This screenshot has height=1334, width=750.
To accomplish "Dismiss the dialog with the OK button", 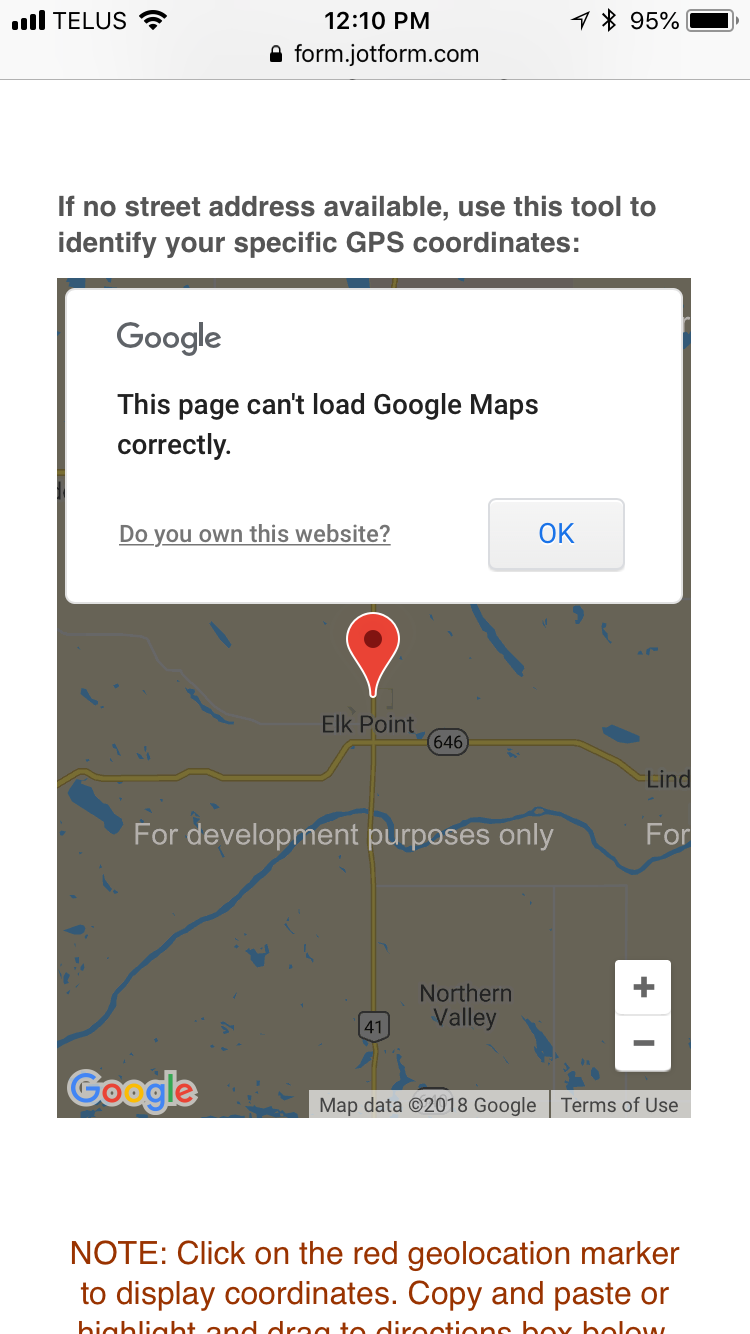I will (x=556, y=534).
